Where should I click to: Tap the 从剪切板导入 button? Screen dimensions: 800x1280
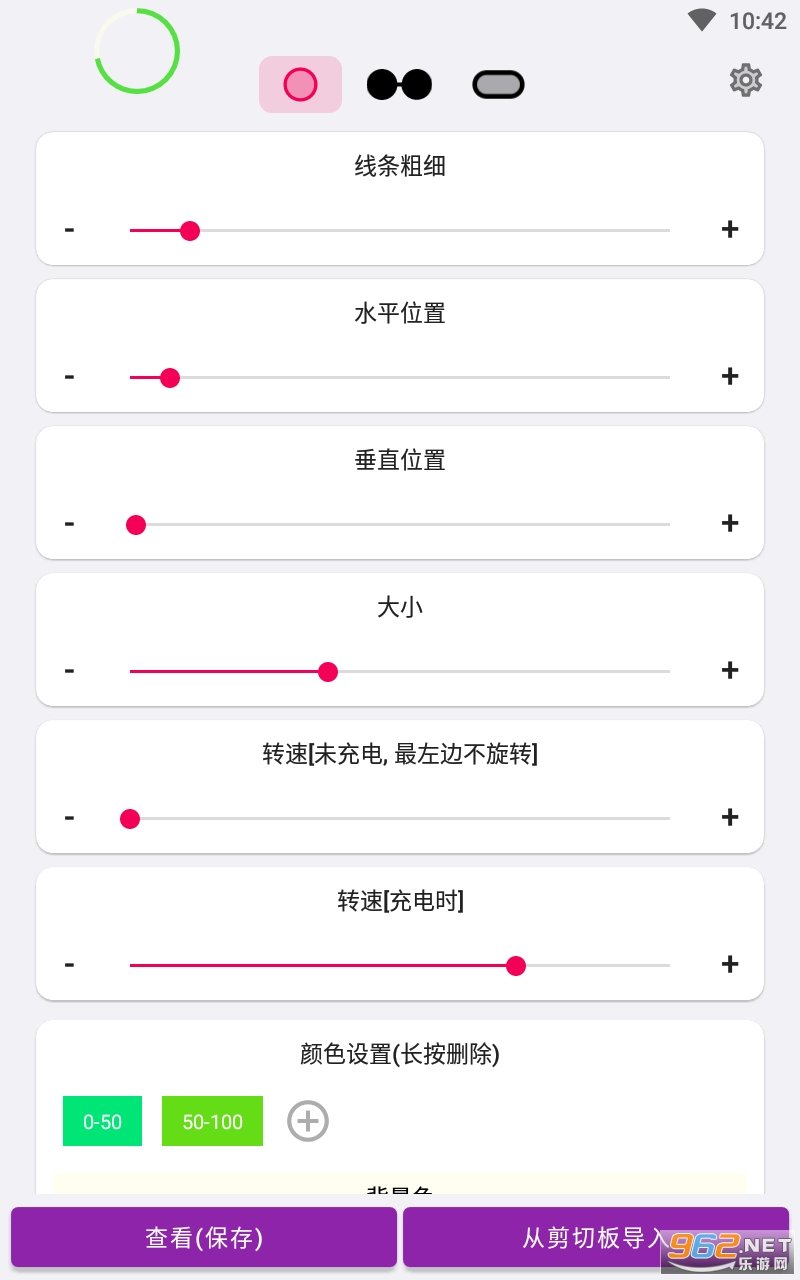(595, 1238)
